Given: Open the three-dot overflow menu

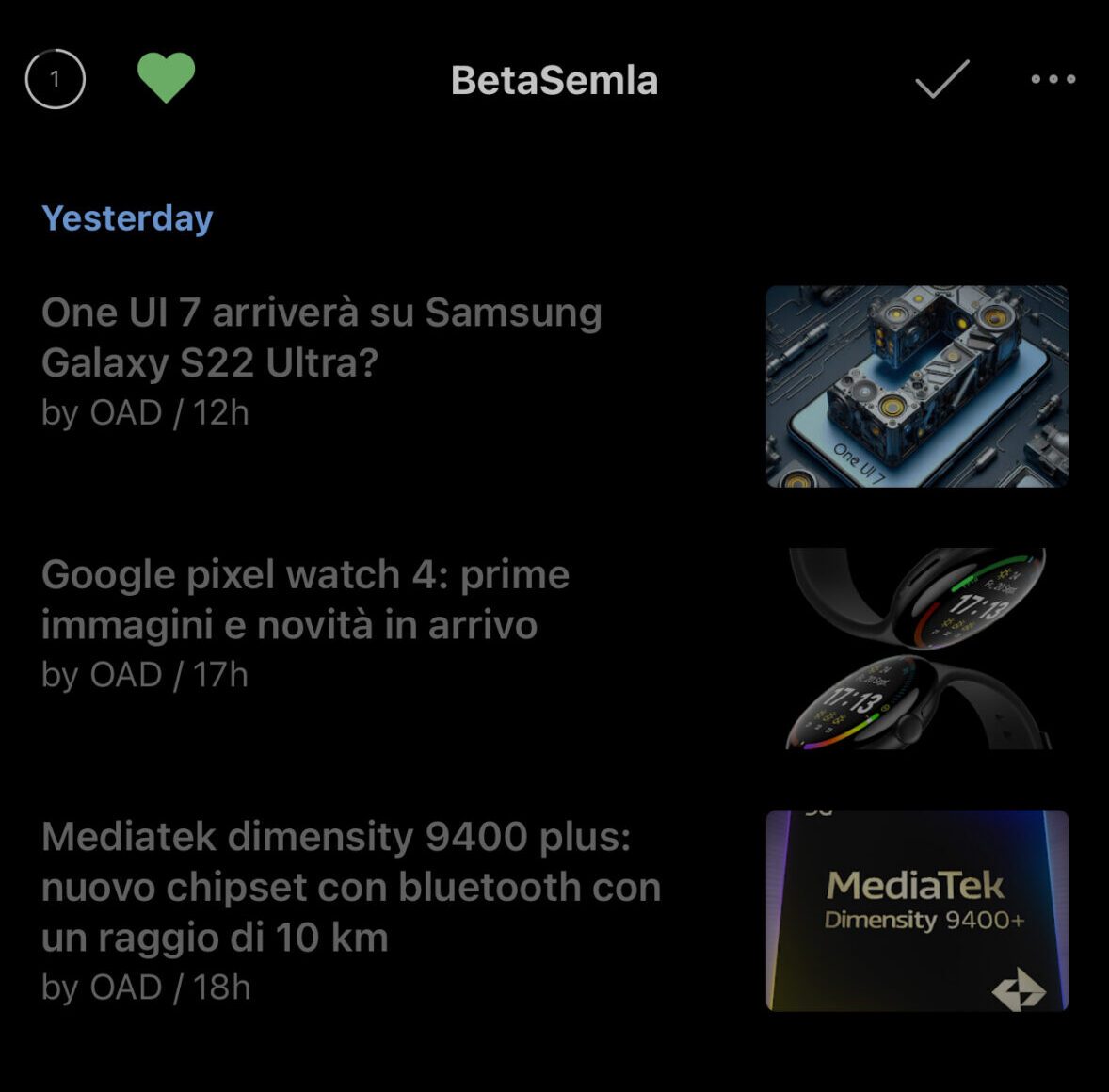Looking at the screenshot, I should coord(1053,79).
